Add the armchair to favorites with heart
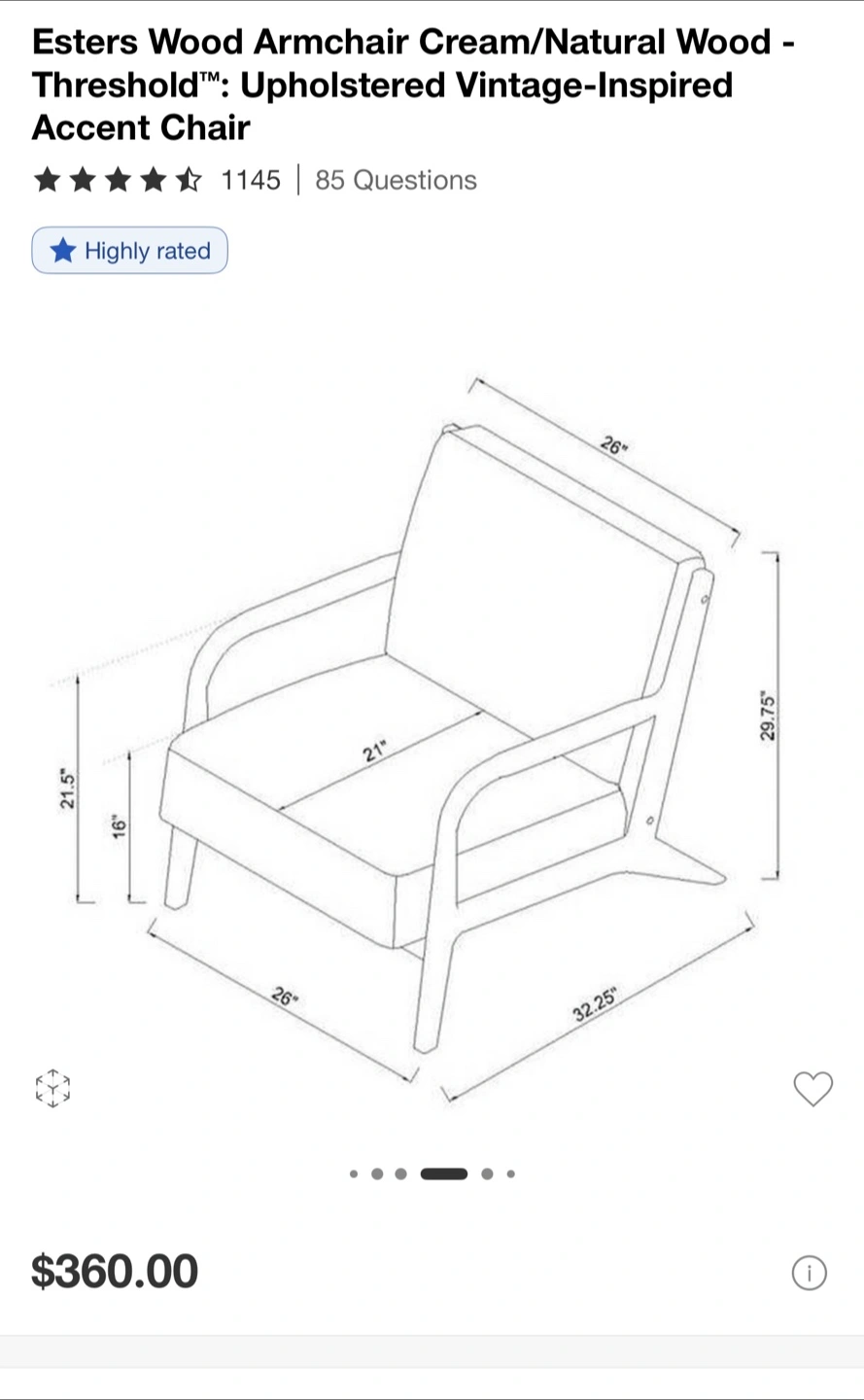The height and width of the screenshot is (1400, 864). [813, 1089]
